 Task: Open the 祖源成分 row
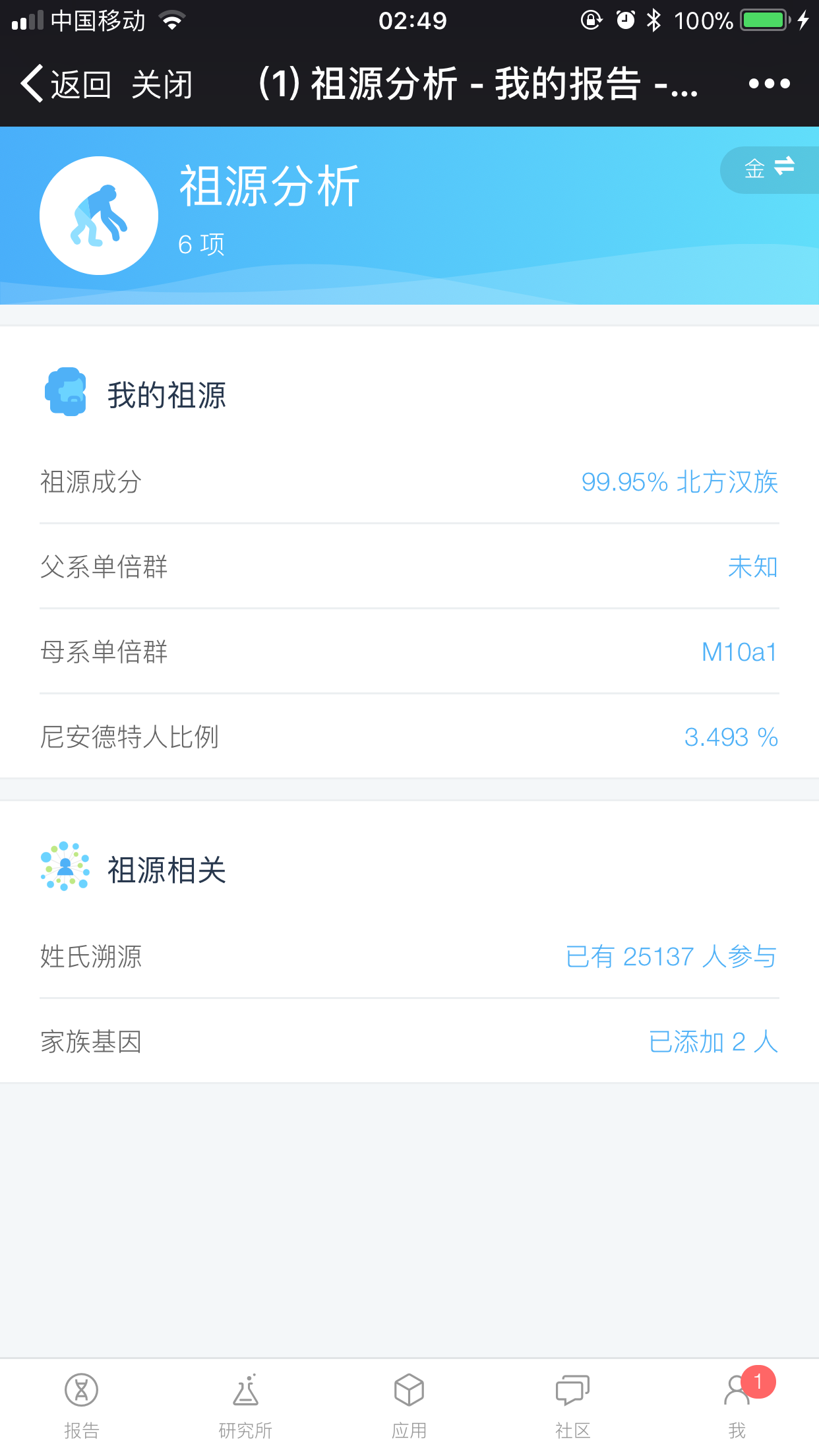(x=409, y=482)
